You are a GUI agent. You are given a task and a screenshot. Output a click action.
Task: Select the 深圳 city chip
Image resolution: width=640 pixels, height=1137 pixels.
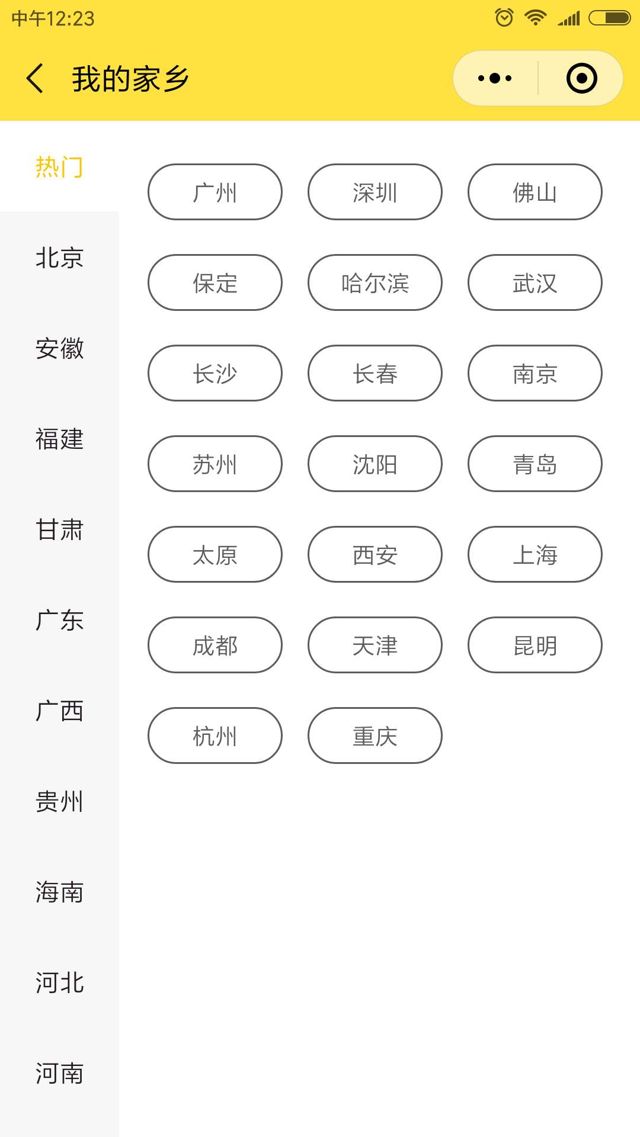pyautogui.click(x=375, y=192)
